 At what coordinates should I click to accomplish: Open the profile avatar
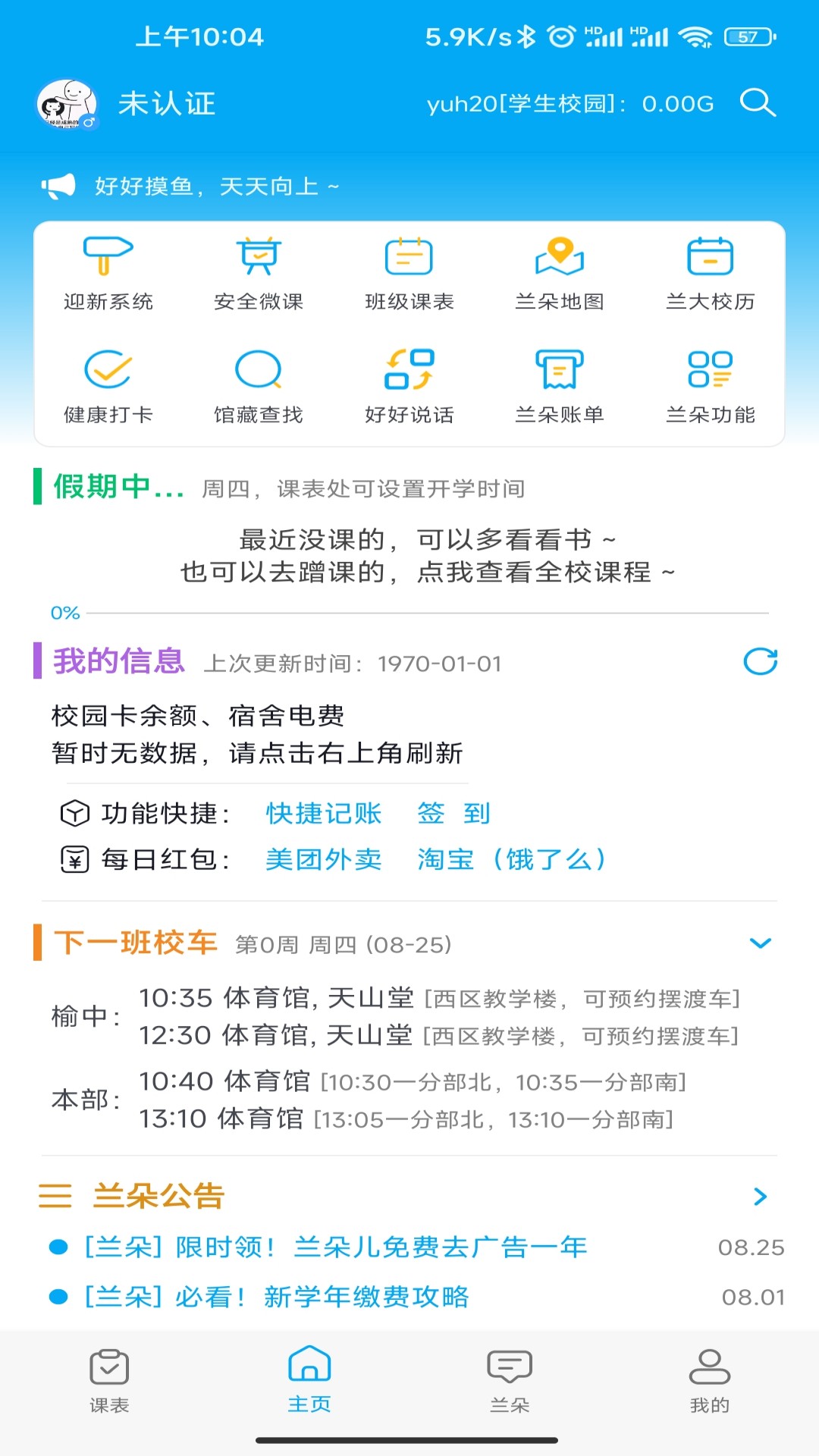coord(67,104)
